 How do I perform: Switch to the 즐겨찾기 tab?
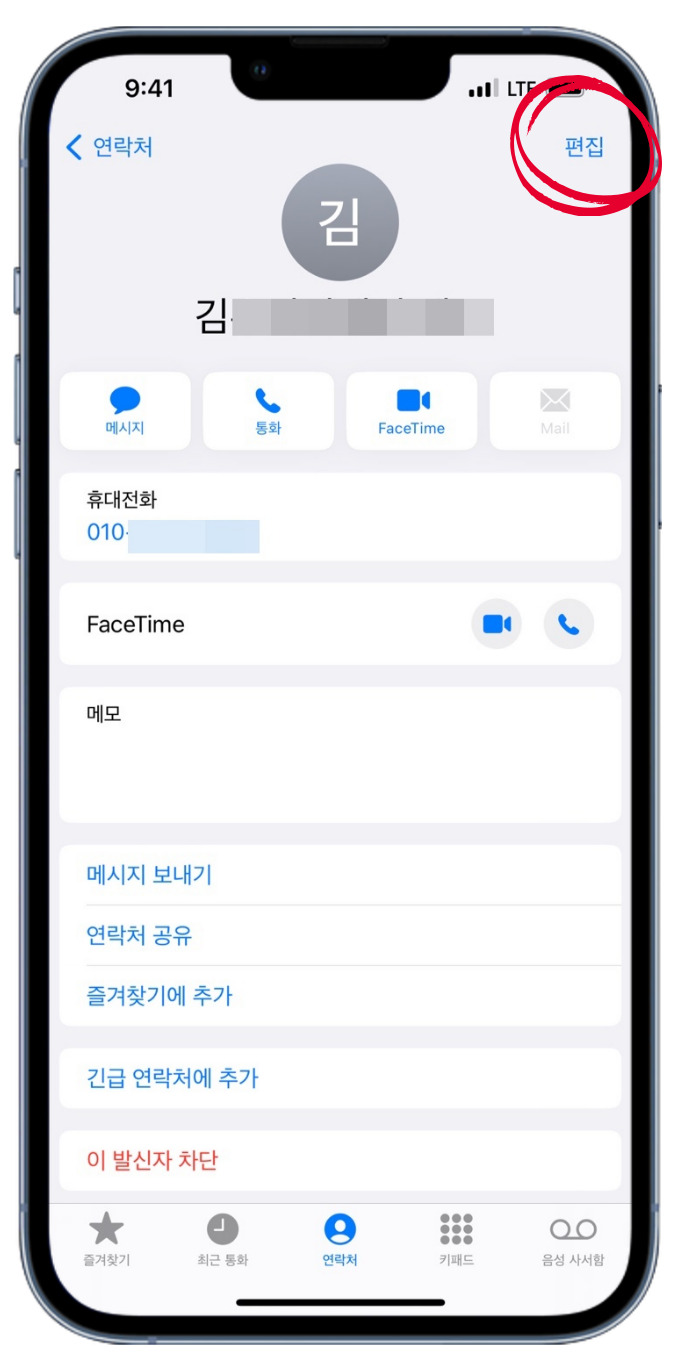click(106, 1239)
